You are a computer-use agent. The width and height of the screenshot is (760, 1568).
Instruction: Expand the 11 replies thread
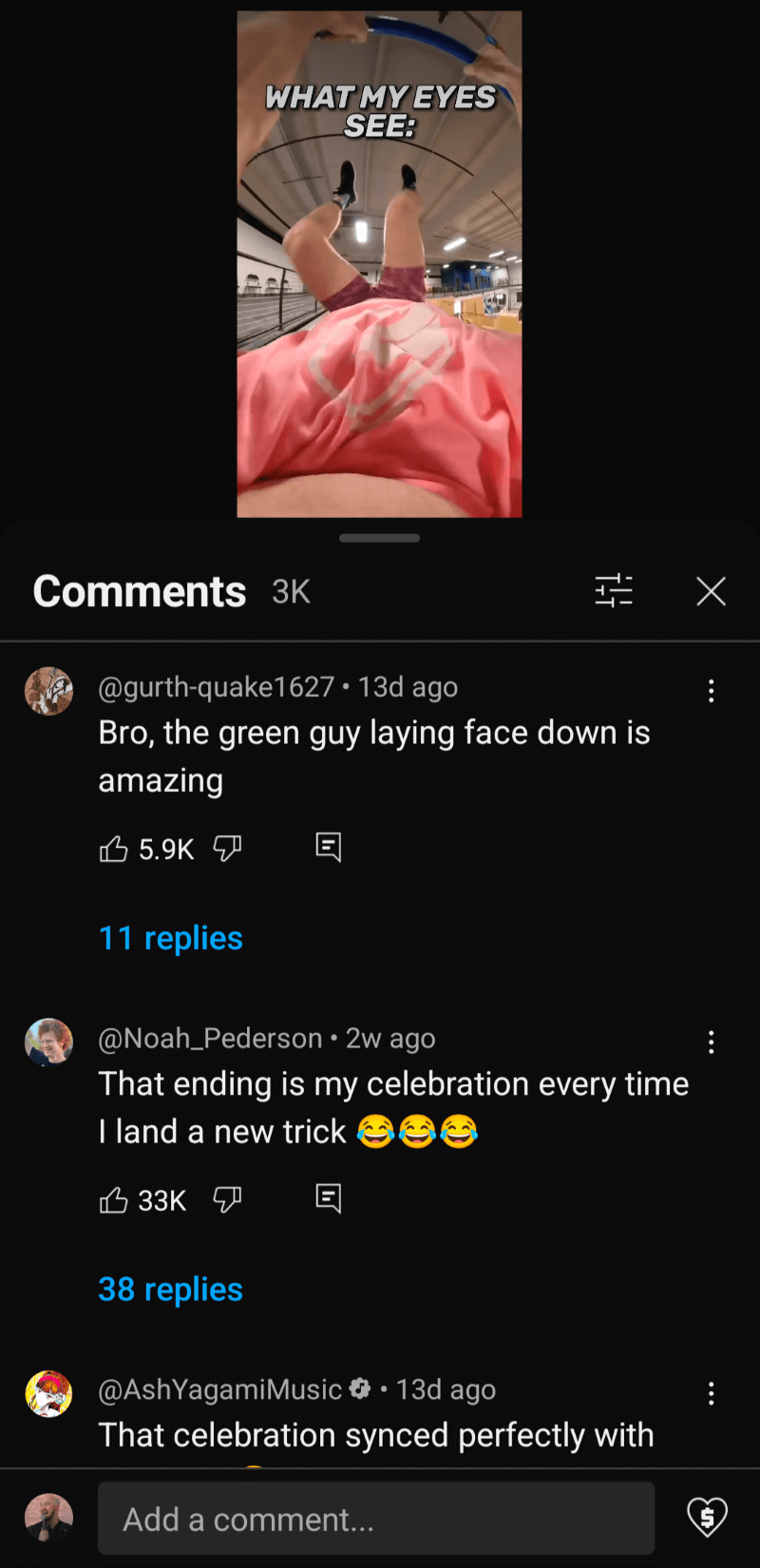click(x=171, y=938)
